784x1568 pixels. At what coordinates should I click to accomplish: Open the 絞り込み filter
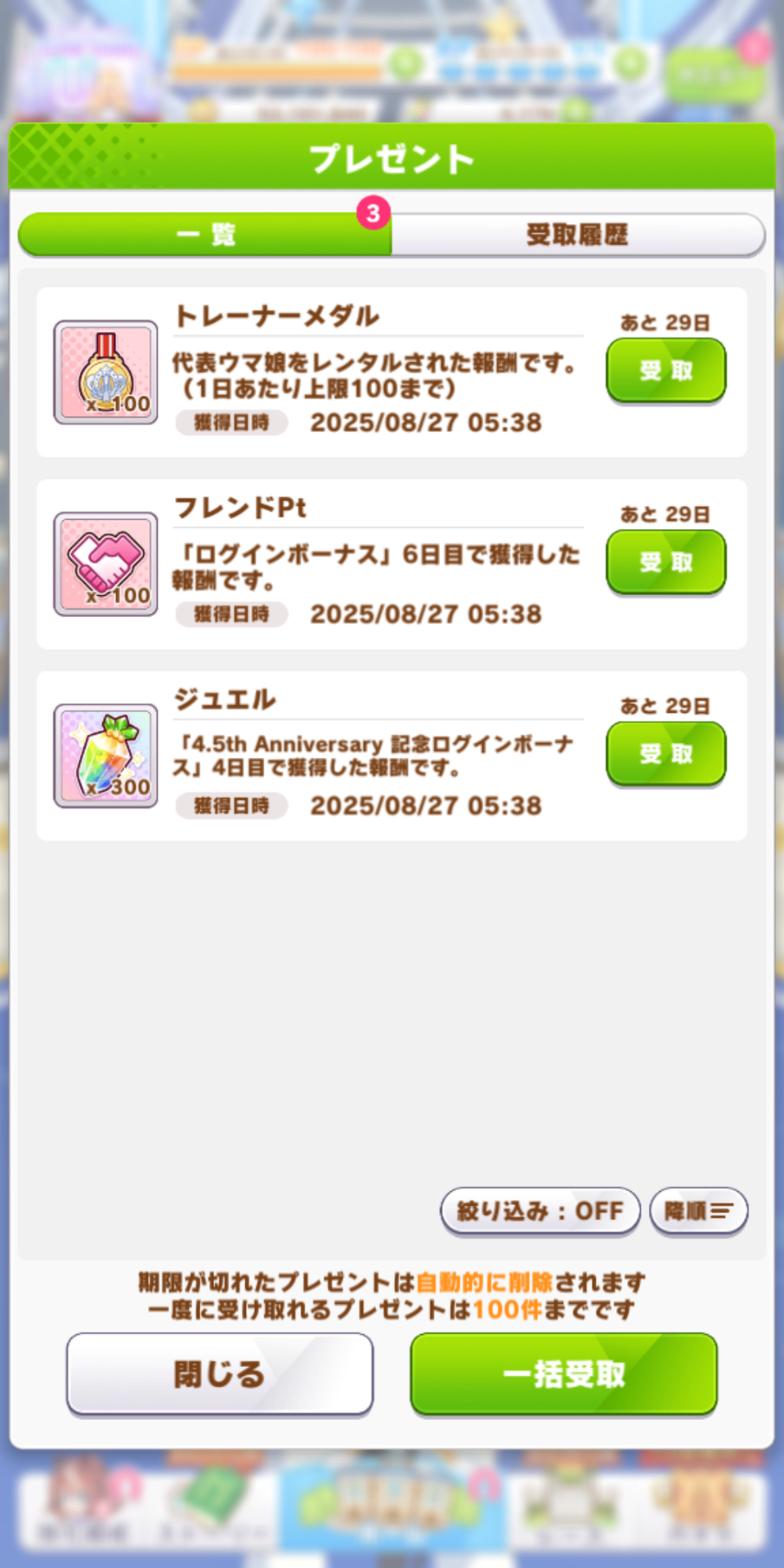tap(540, 1210)
